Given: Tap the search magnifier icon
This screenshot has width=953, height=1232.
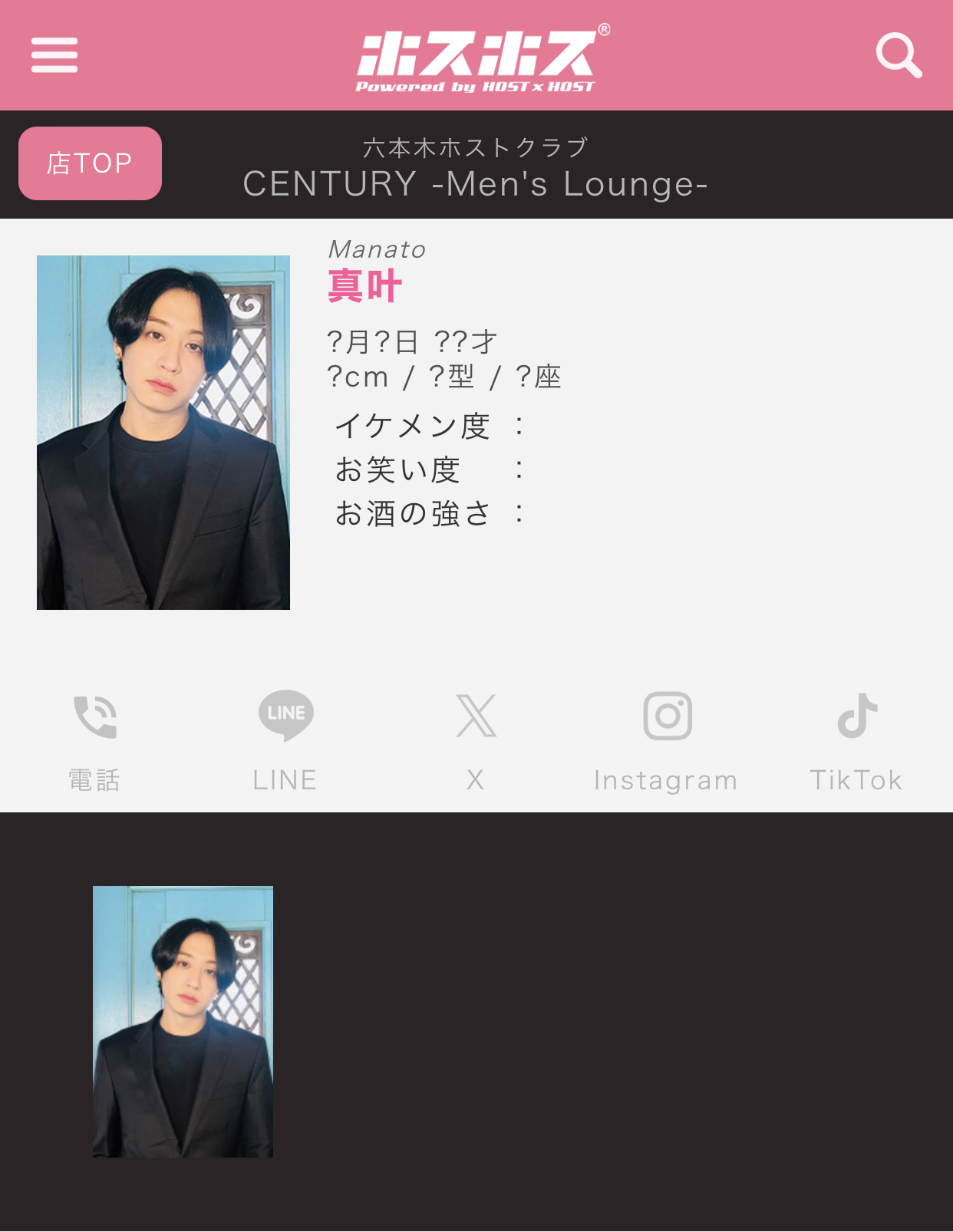Looking at the screenshot, I should (x=899, y=55).
